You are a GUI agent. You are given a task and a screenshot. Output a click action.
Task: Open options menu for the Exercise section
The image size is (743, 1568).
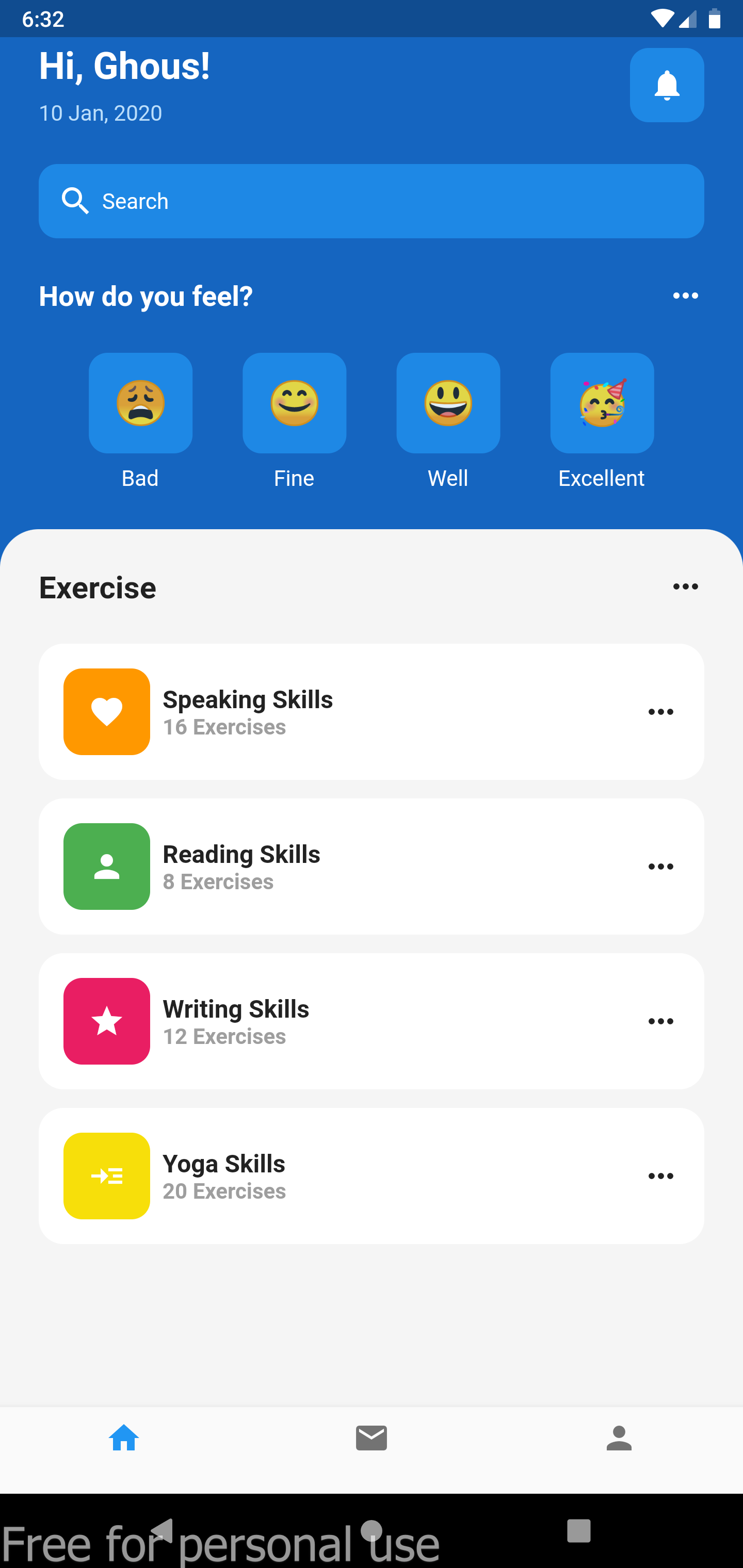685,586
